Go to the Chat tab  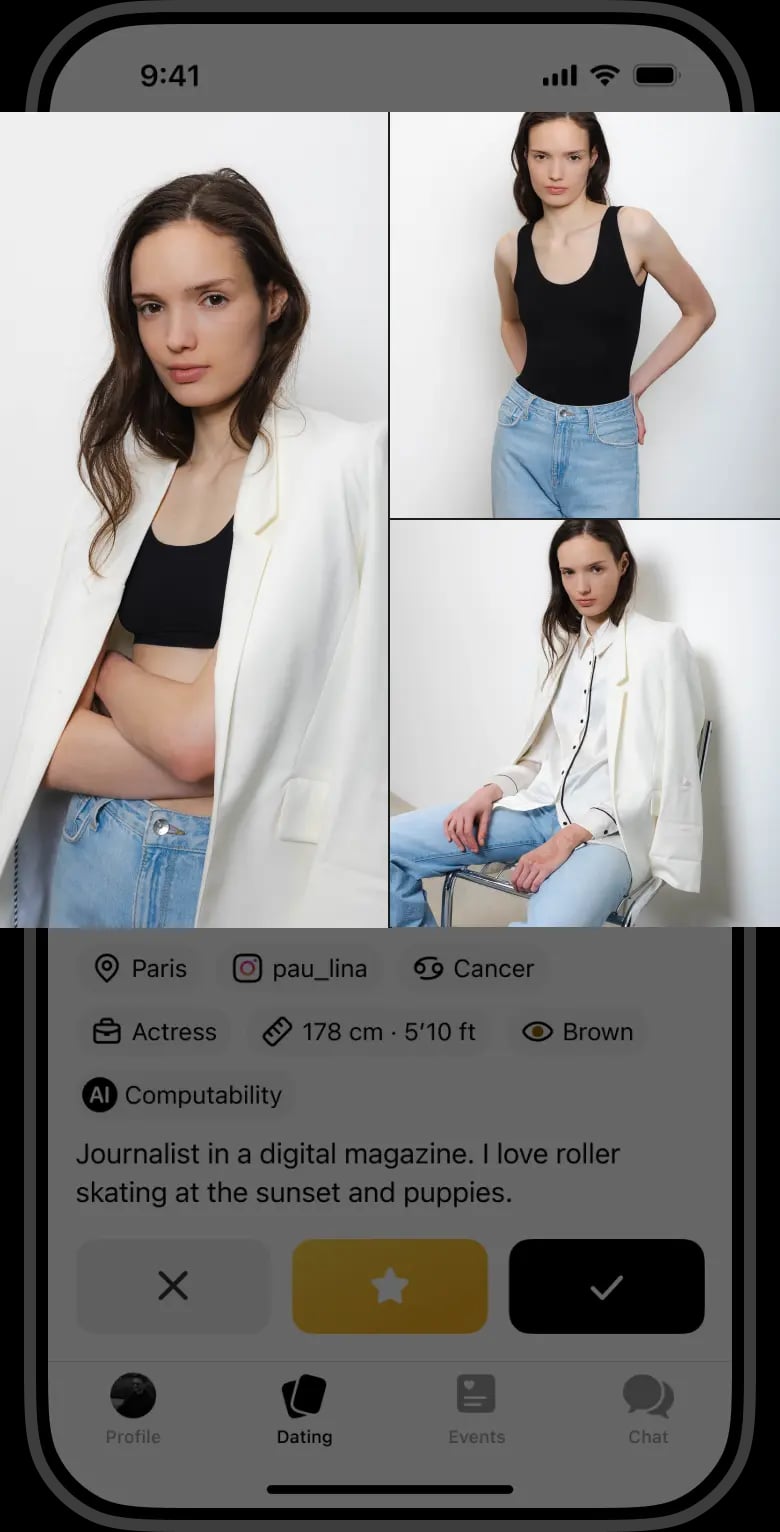point(648,1408)
